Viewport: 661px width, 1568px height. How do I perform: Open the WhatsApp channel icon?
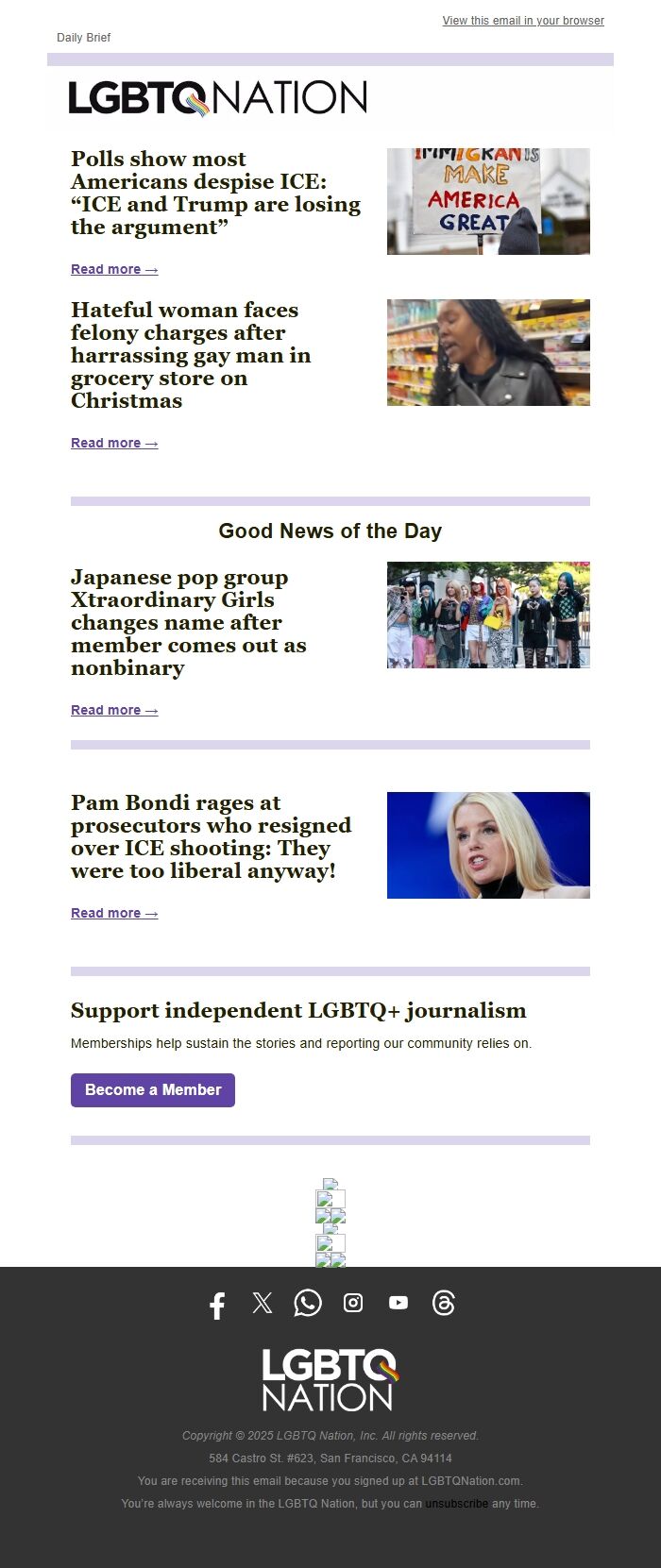(x=308, y=1304)
